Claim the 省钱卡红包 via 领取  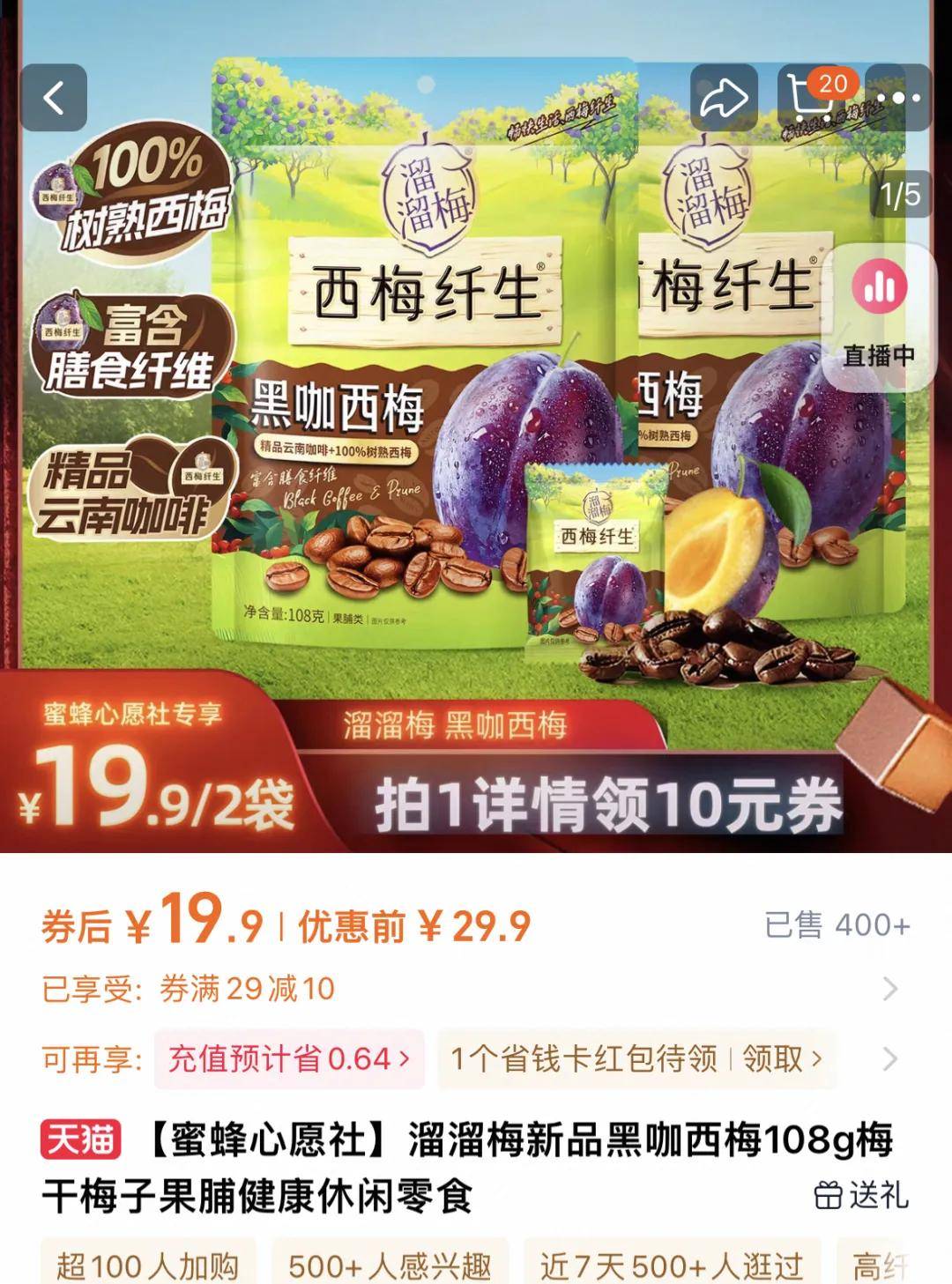[781, 1058]
